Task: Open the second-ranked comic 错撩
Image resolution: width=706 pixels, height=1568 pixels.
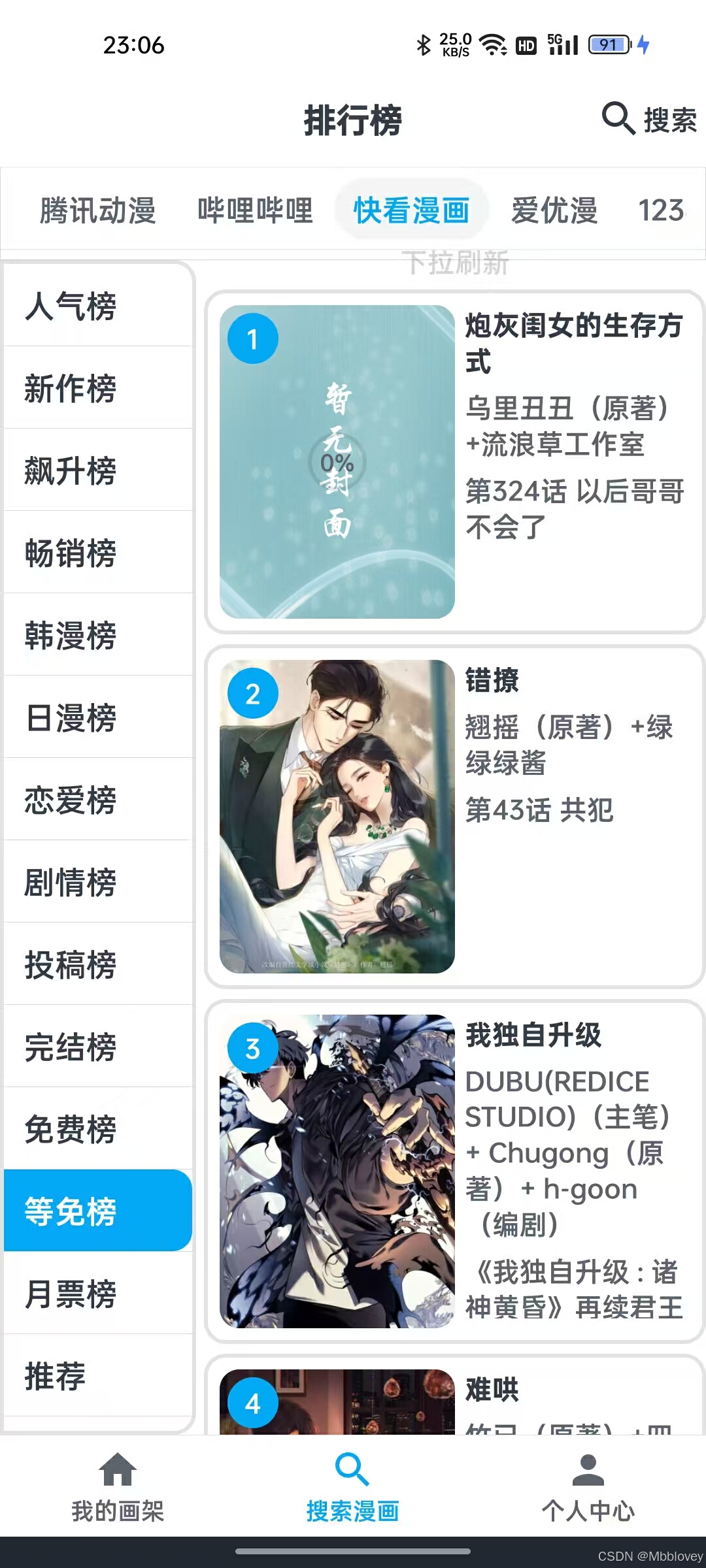Action: tap(455, 817)
